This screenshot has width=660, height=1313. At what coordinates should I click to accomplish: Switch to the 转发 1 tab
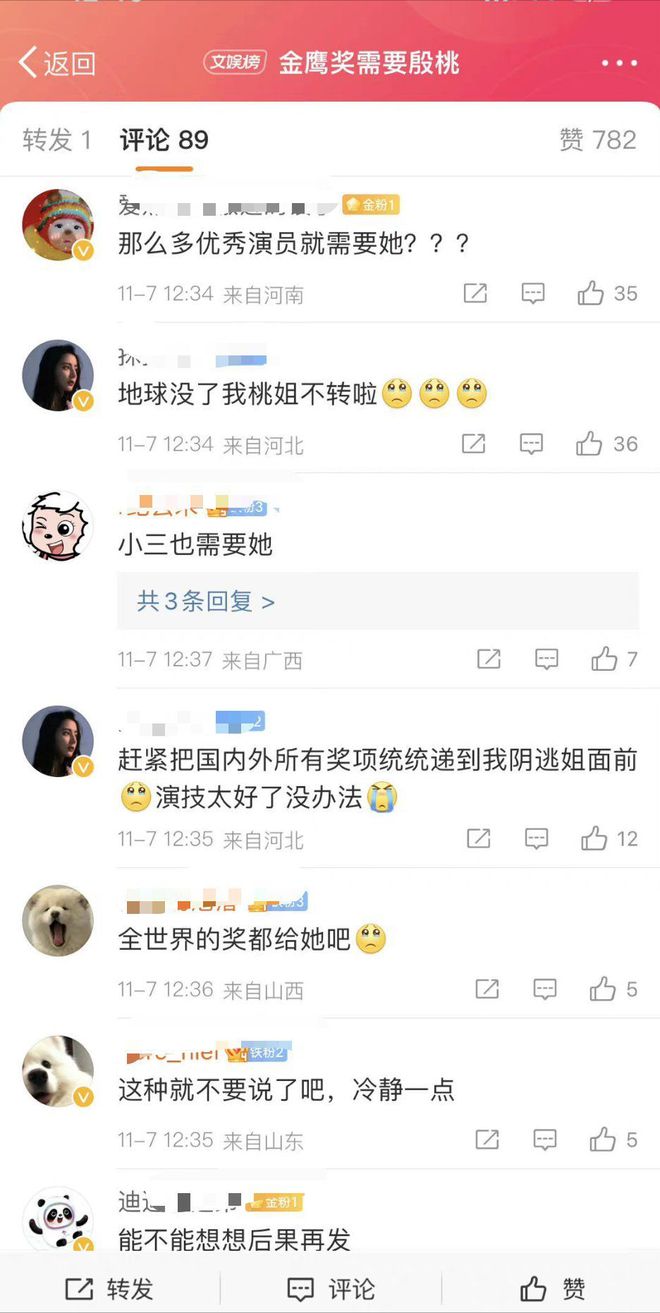click(57, 140)
